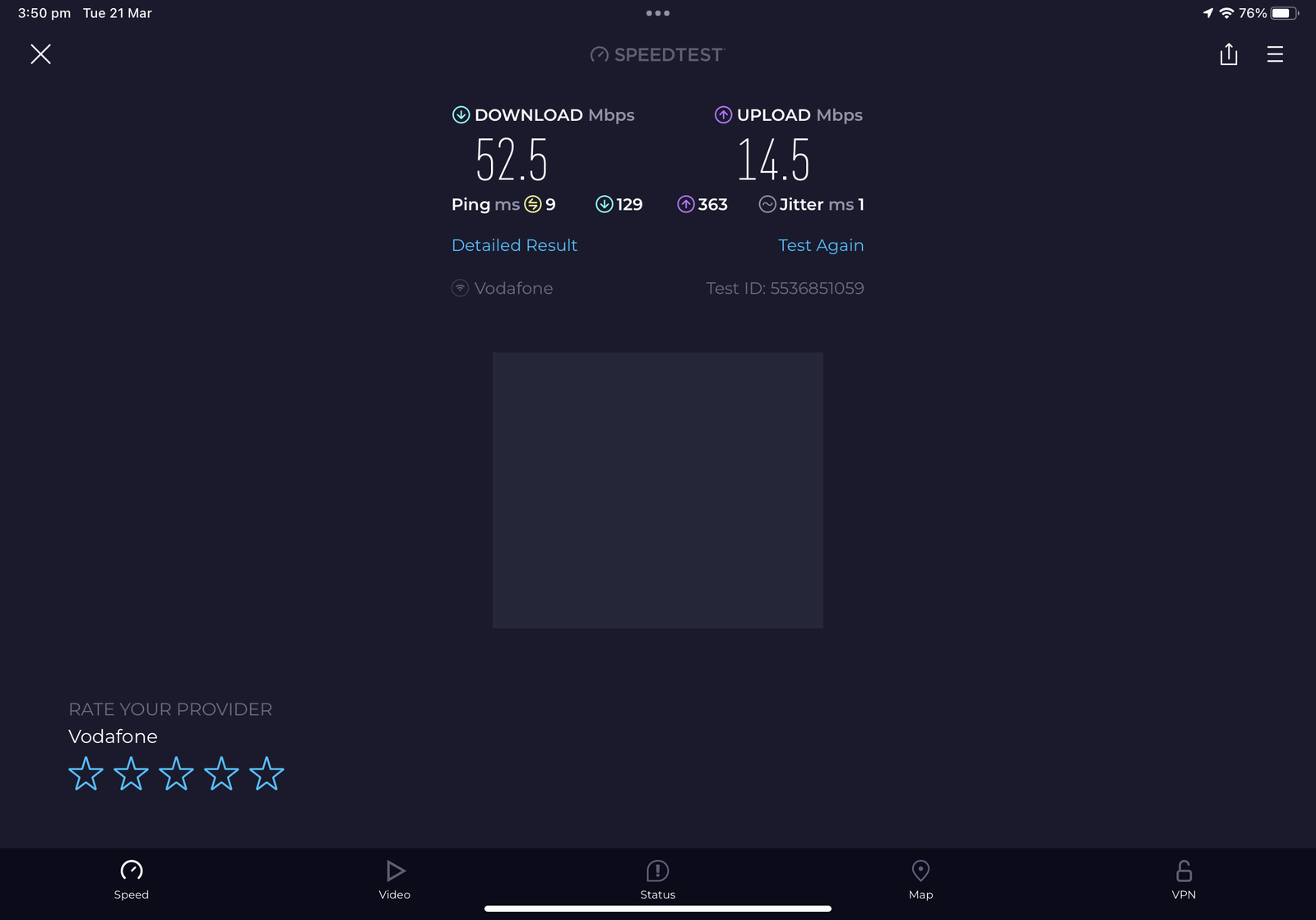
Task: Tap Test Again to rerun
Action: pyautogui.click(x=820, y=245)
